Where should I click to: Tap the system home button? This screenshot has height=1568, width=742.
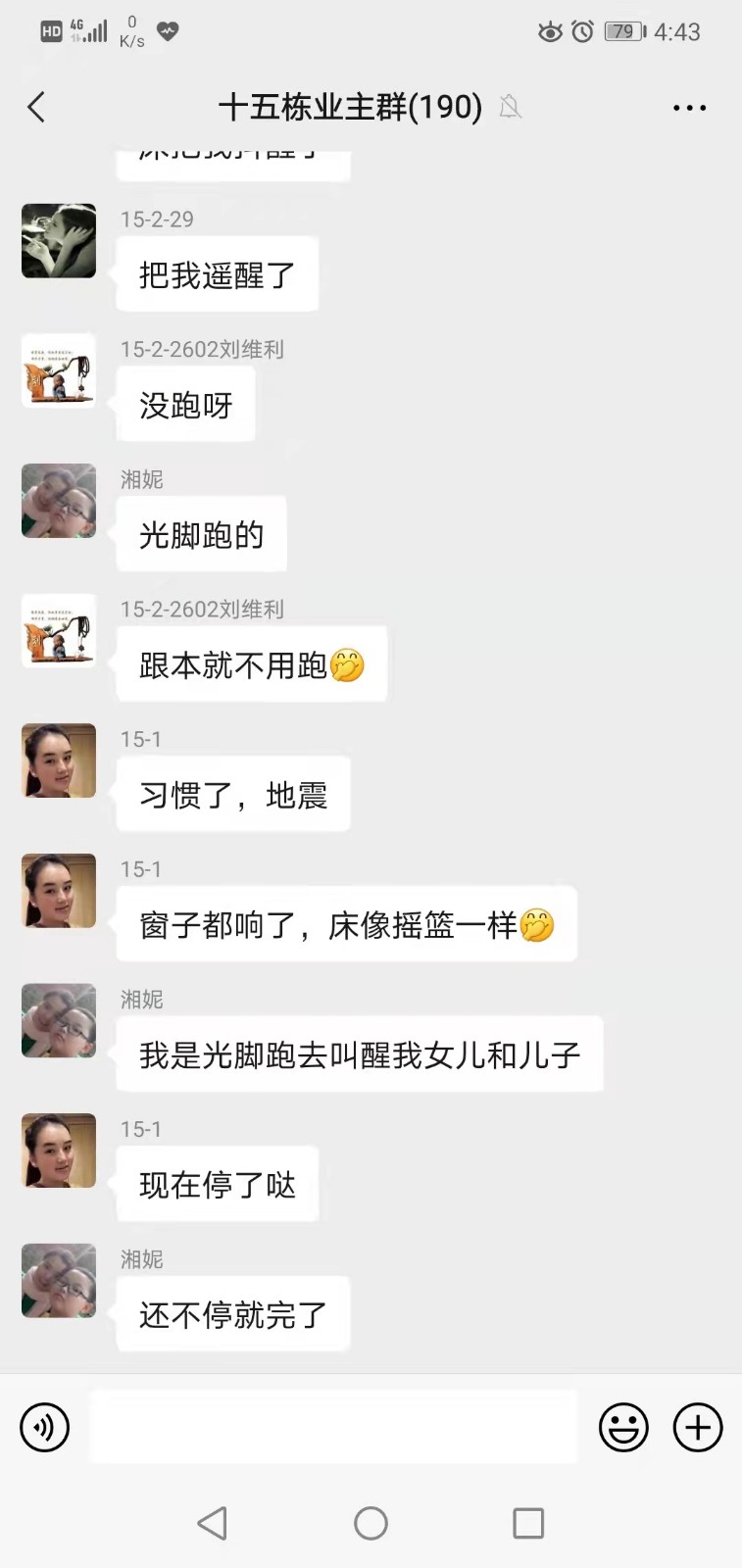pyautogui.click(x=371, y=1523)
